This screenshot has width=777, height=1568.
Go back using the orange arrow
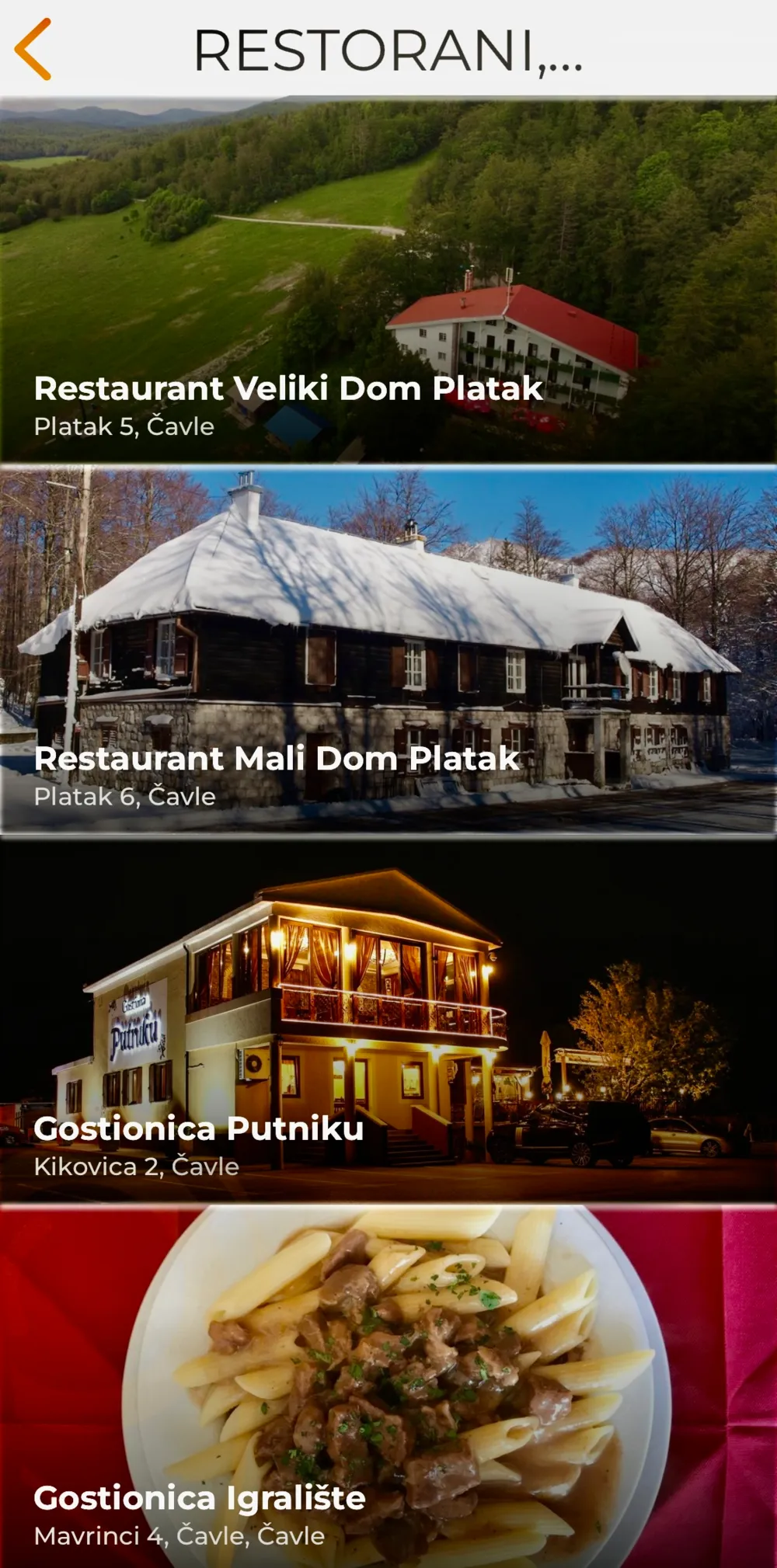[33, 49]
